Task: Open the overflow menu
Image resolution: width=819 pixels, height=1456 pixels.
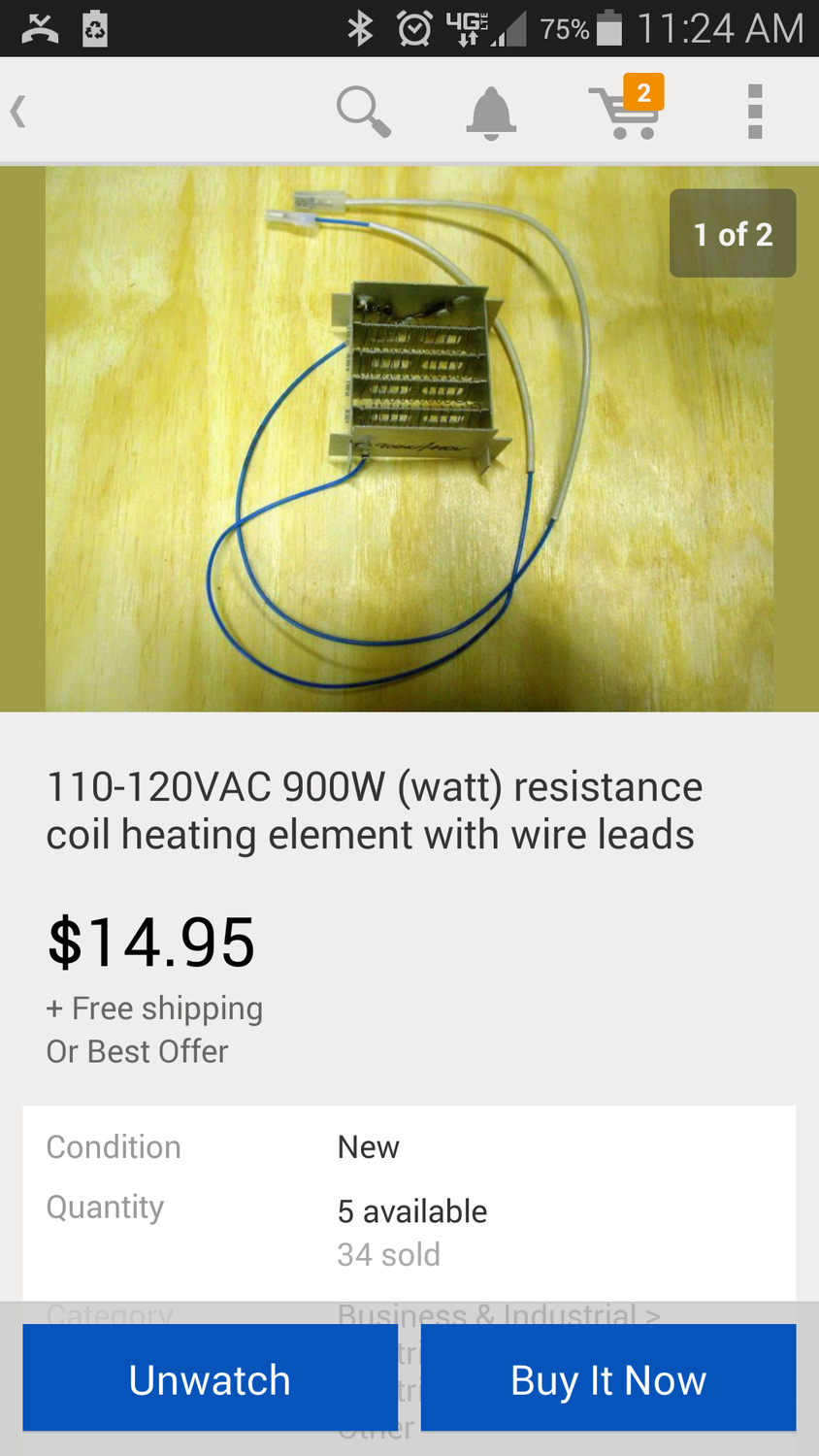Action: tap(755, 112)
